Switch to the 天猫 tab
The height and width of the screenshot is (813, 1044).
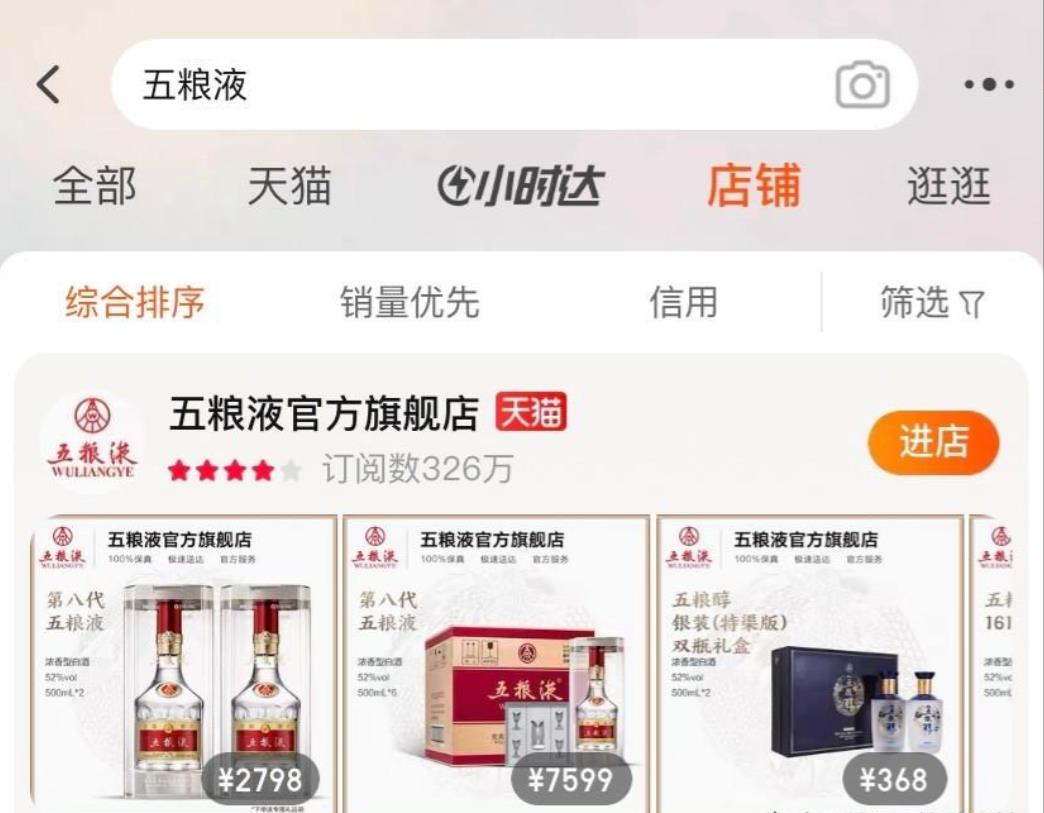point(289,186)
